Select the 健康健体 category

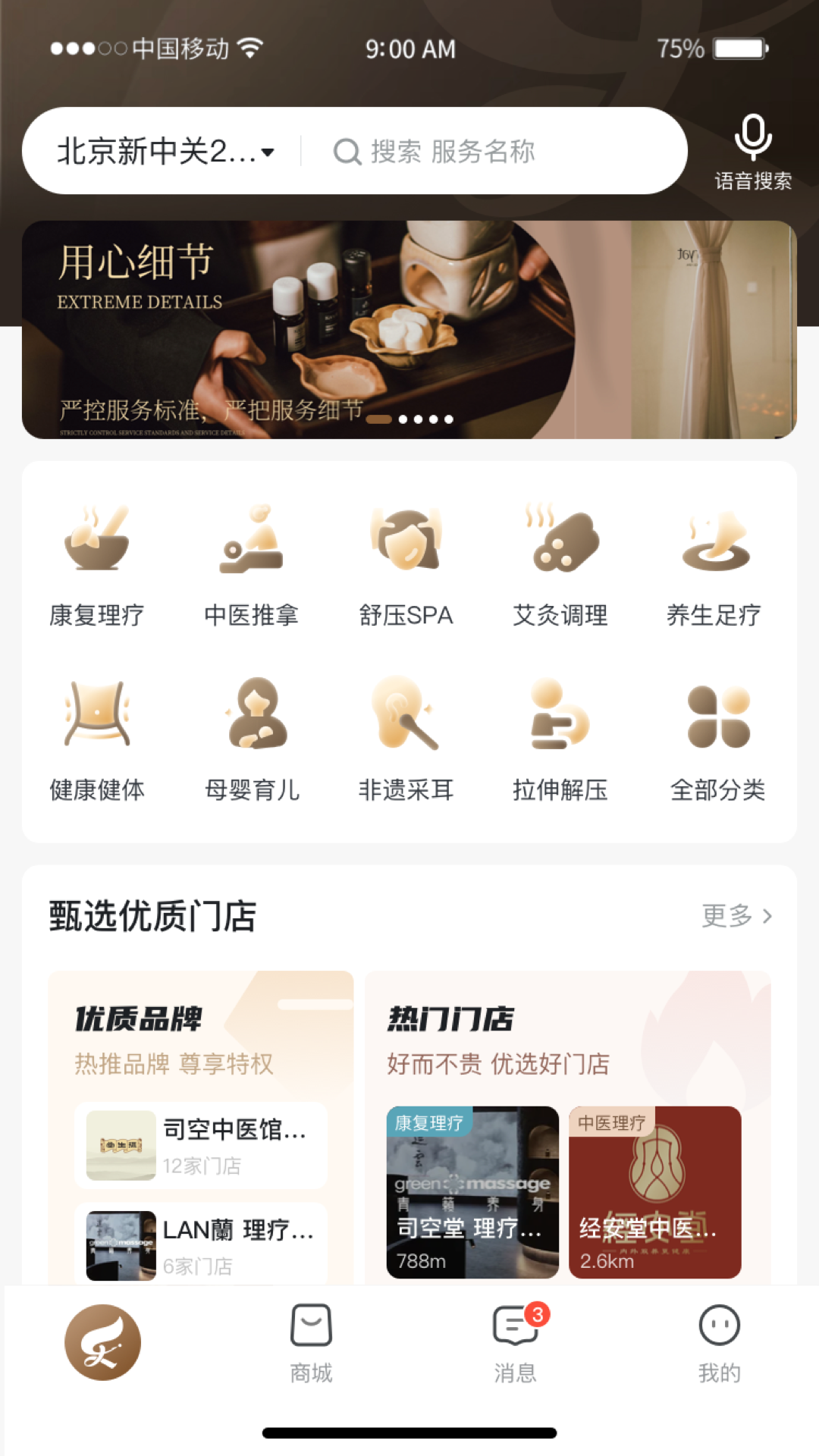pyautogui.click(x=96, y=739)
